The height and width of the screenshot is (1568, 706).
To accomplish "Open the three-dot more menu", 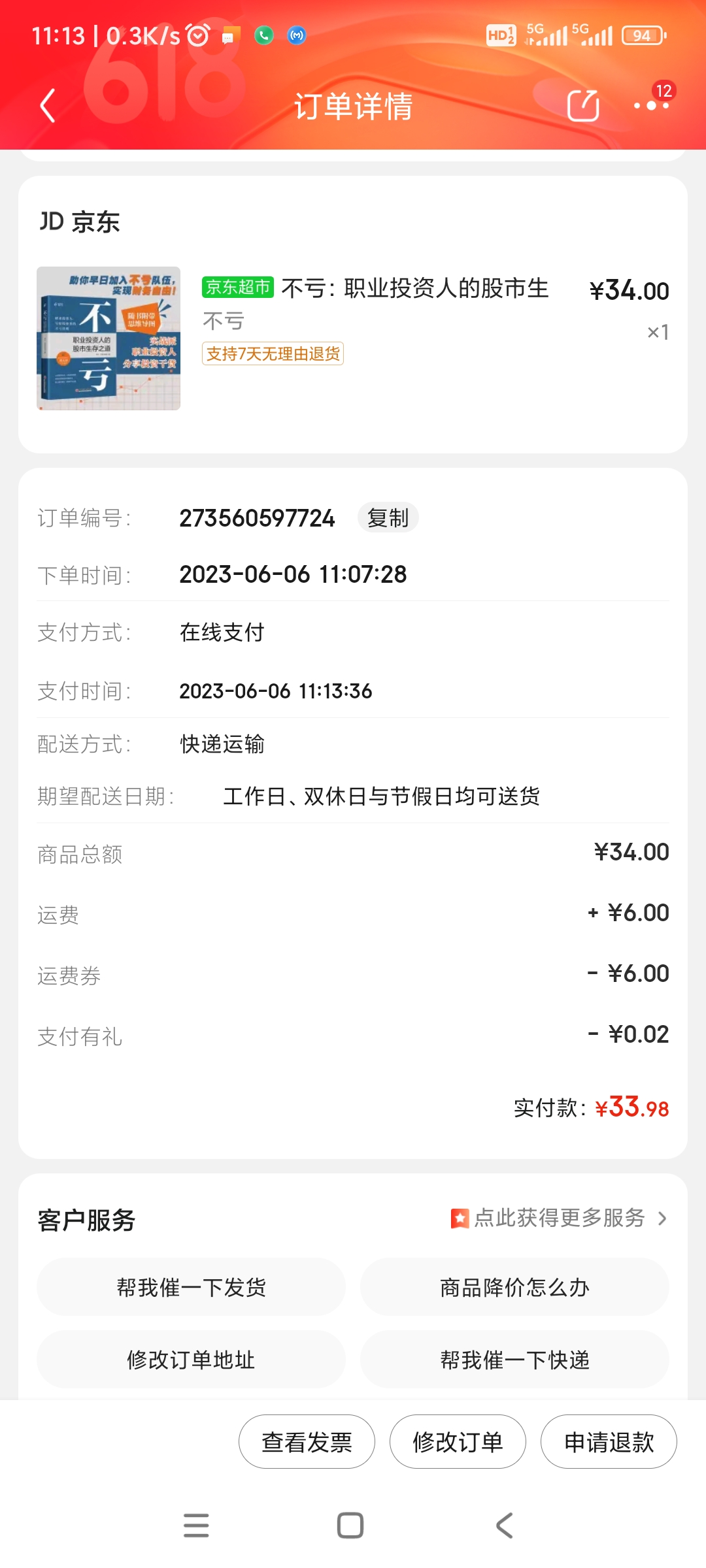I will (651, 106).
